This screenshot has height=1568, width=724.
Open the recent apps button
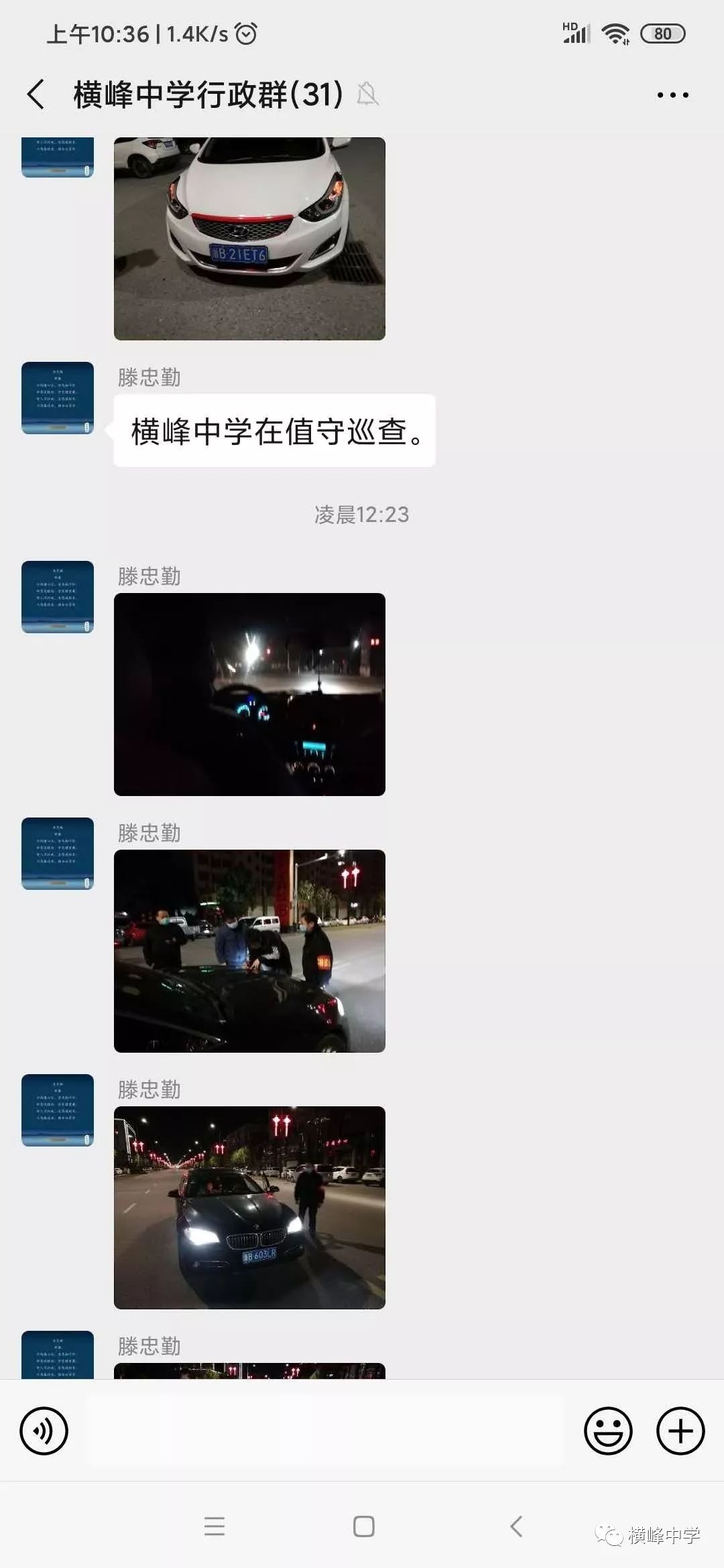click(215, 1526)
